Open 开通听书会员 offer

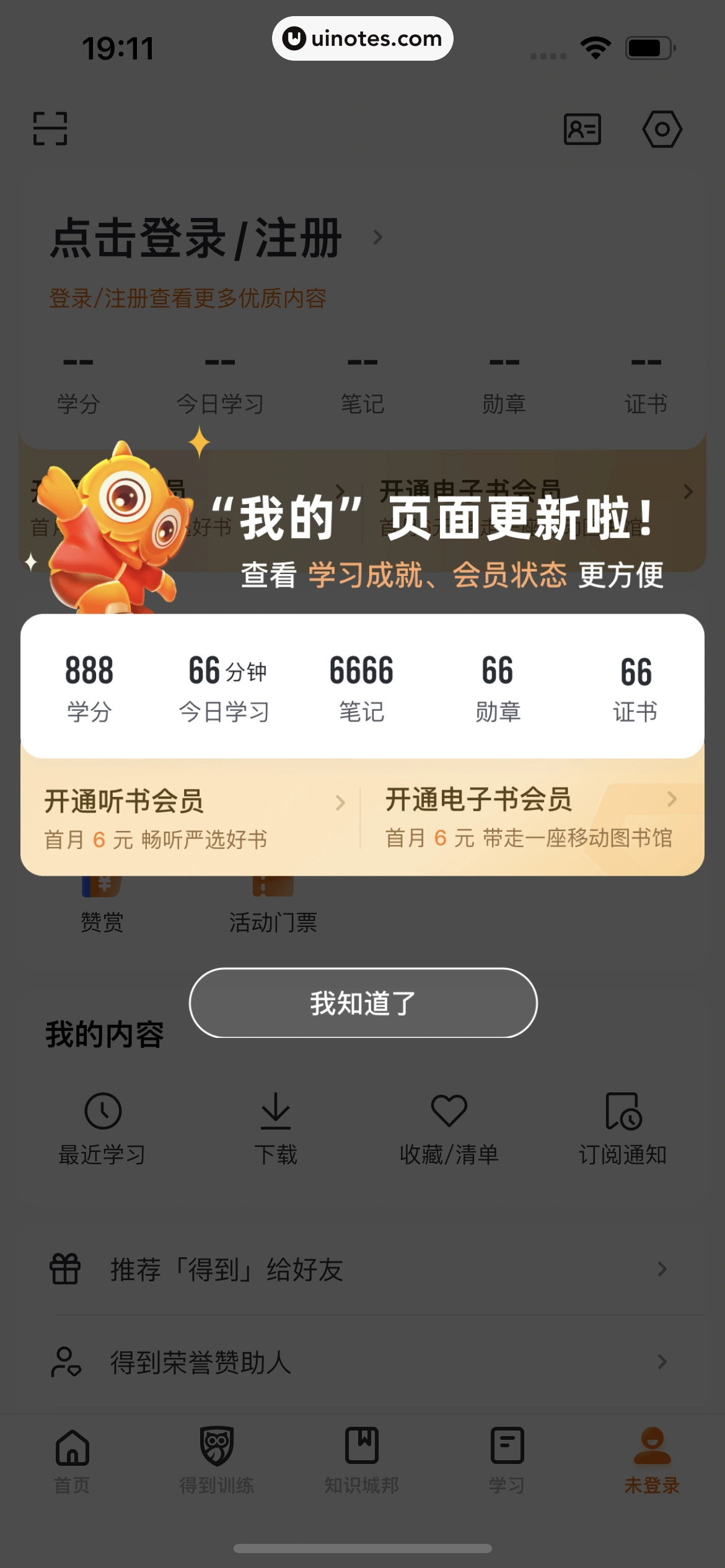click(x=189, y=817)
